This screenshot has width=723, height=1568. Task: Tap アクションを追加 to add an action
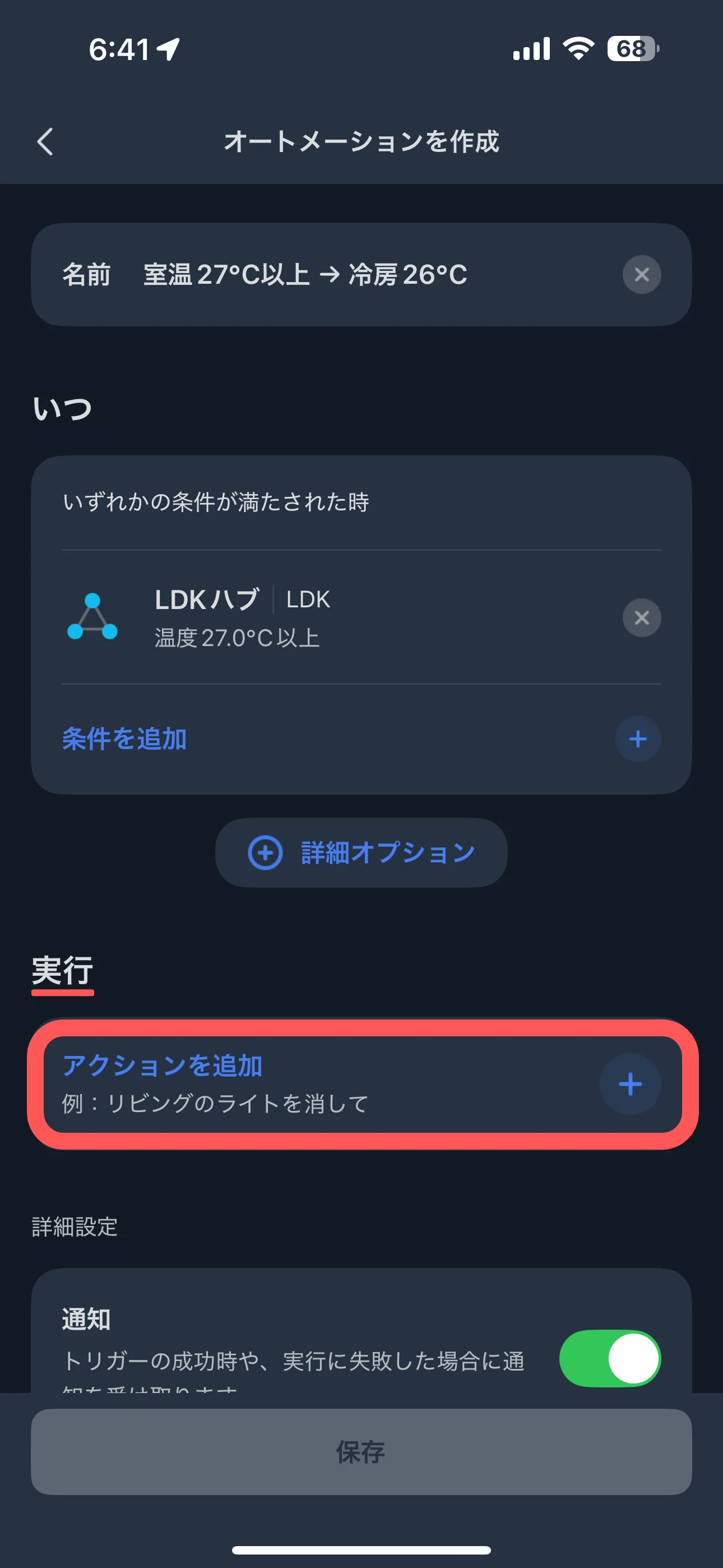361,1083
